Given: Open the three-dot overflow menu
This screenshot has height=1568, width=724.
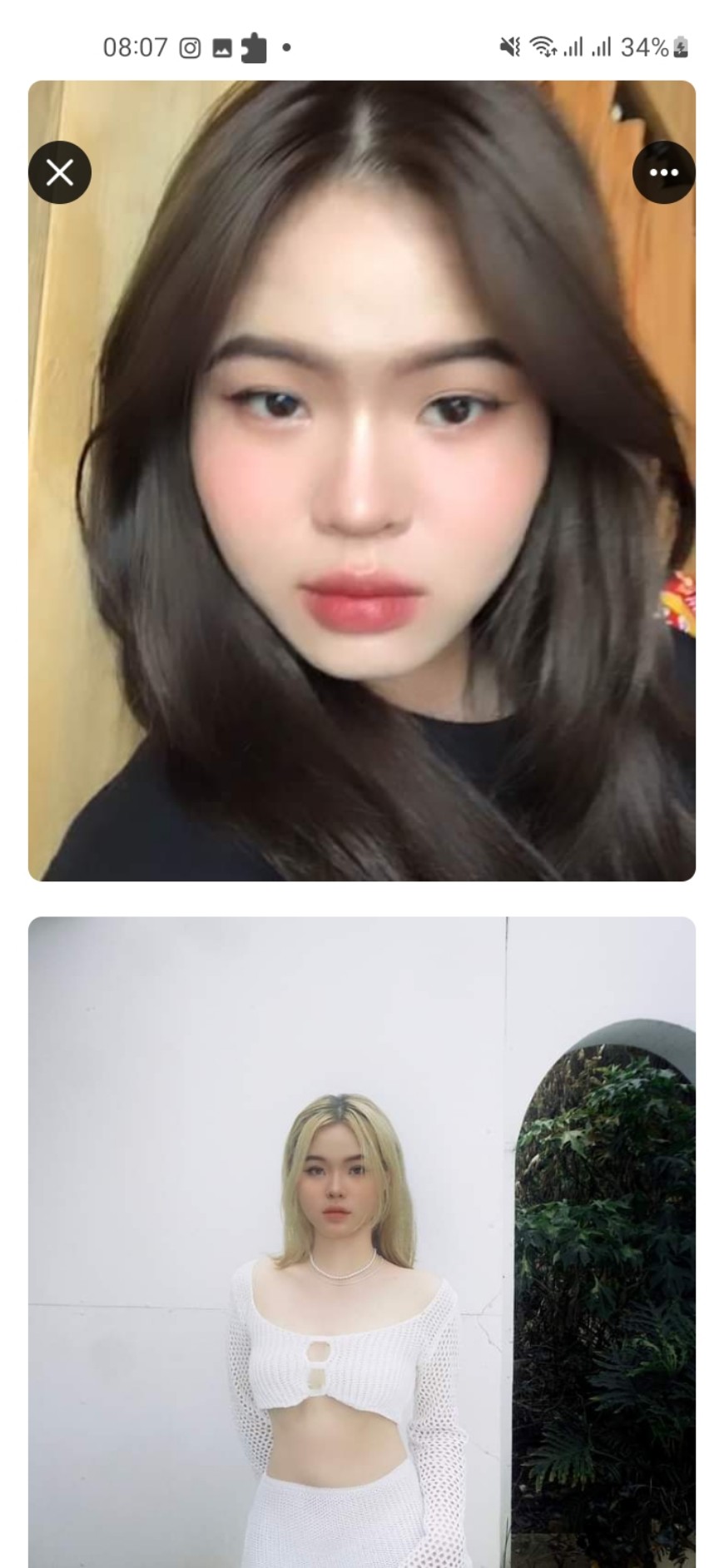Looking at the screenshot, I should coord(663,173).
